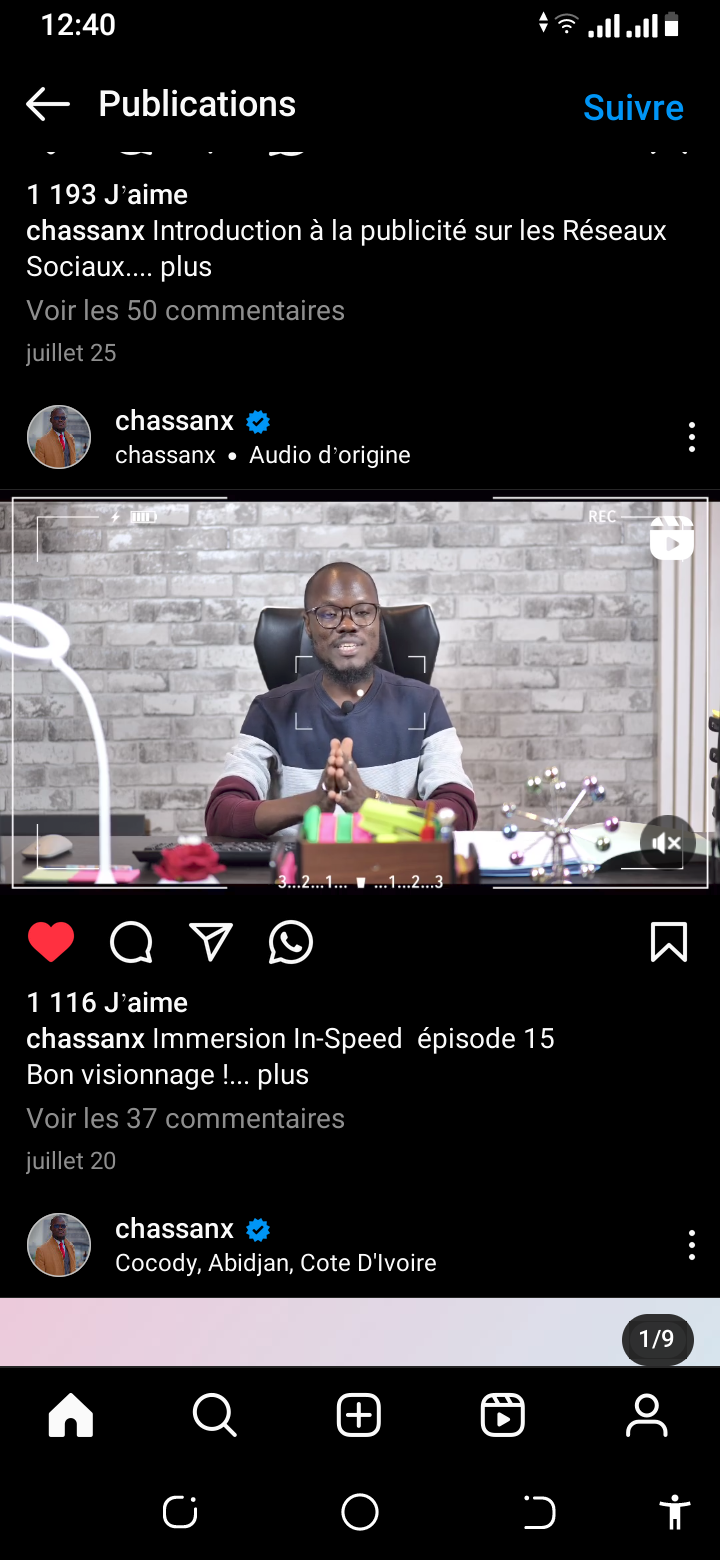Go to the Home feed tab
720x1560 pixels.
pyautogui.click(x=71, y=1416)
